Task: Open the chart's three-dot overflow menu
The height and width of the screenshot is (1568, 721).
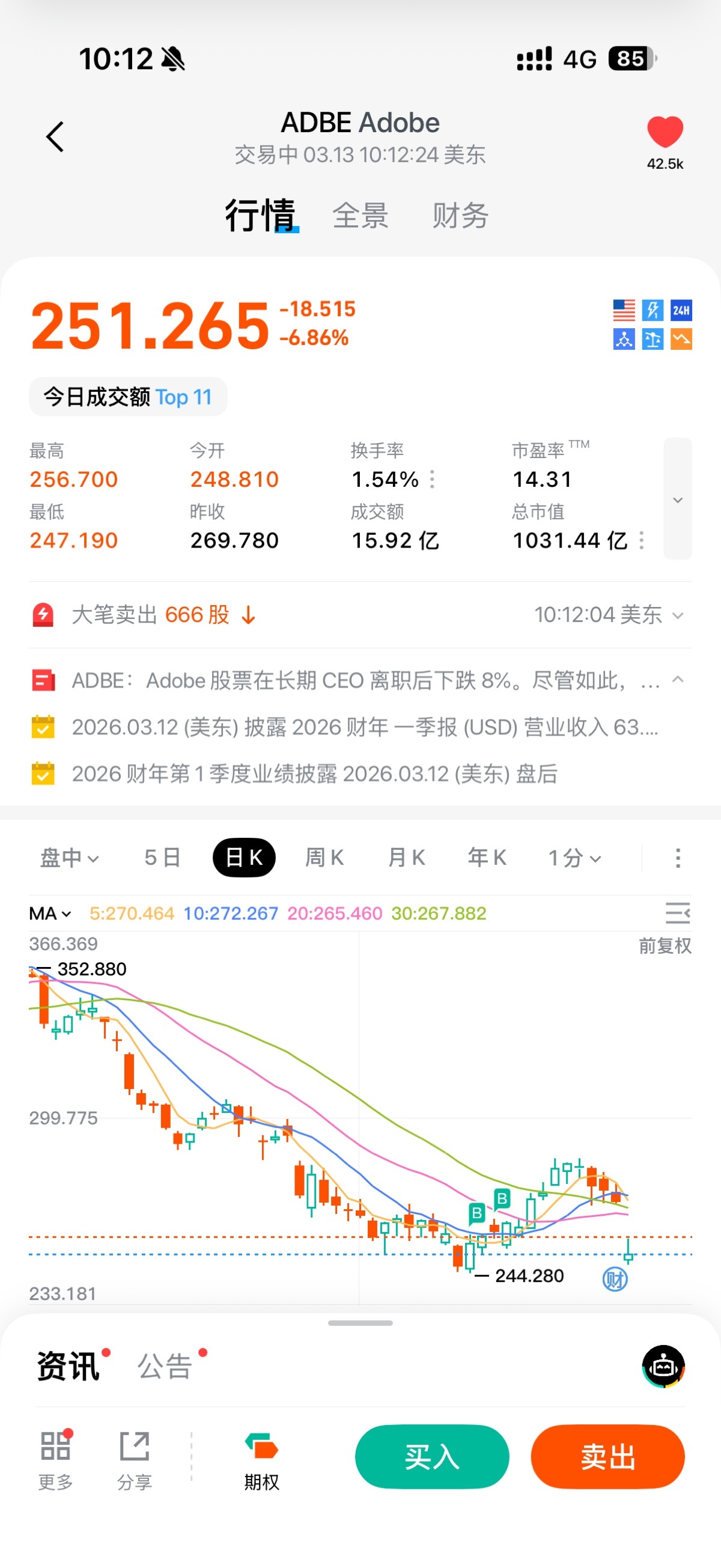Action: 677,858
